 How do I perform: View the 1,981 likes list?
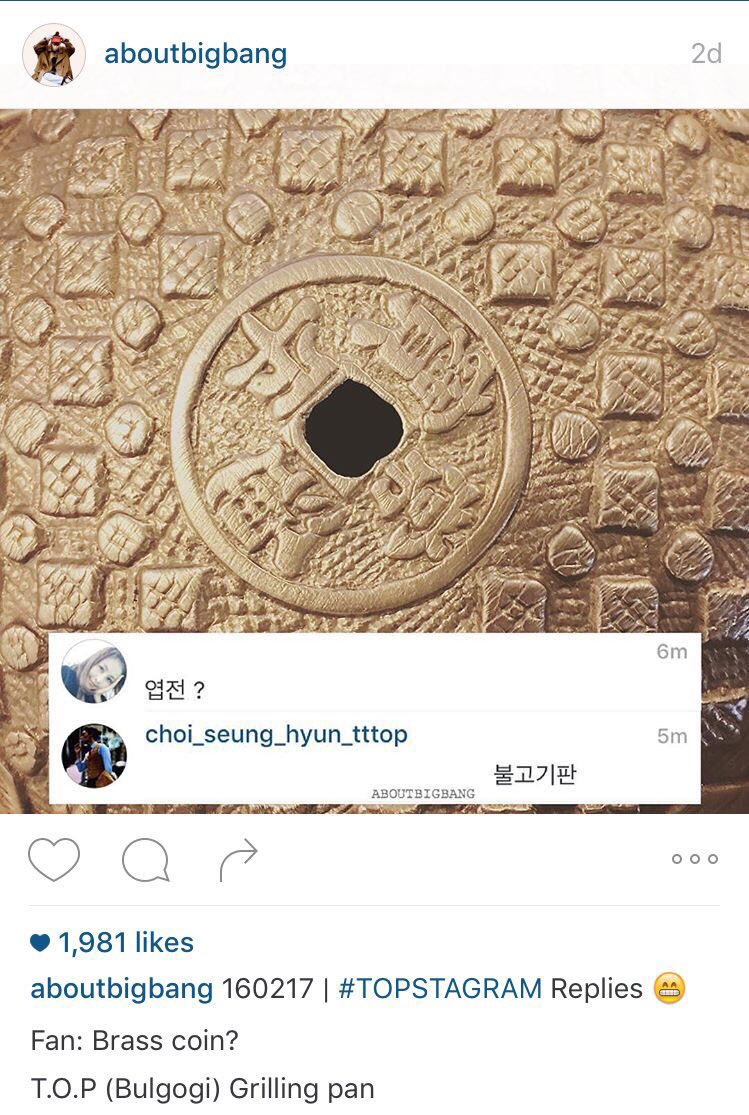125,942
